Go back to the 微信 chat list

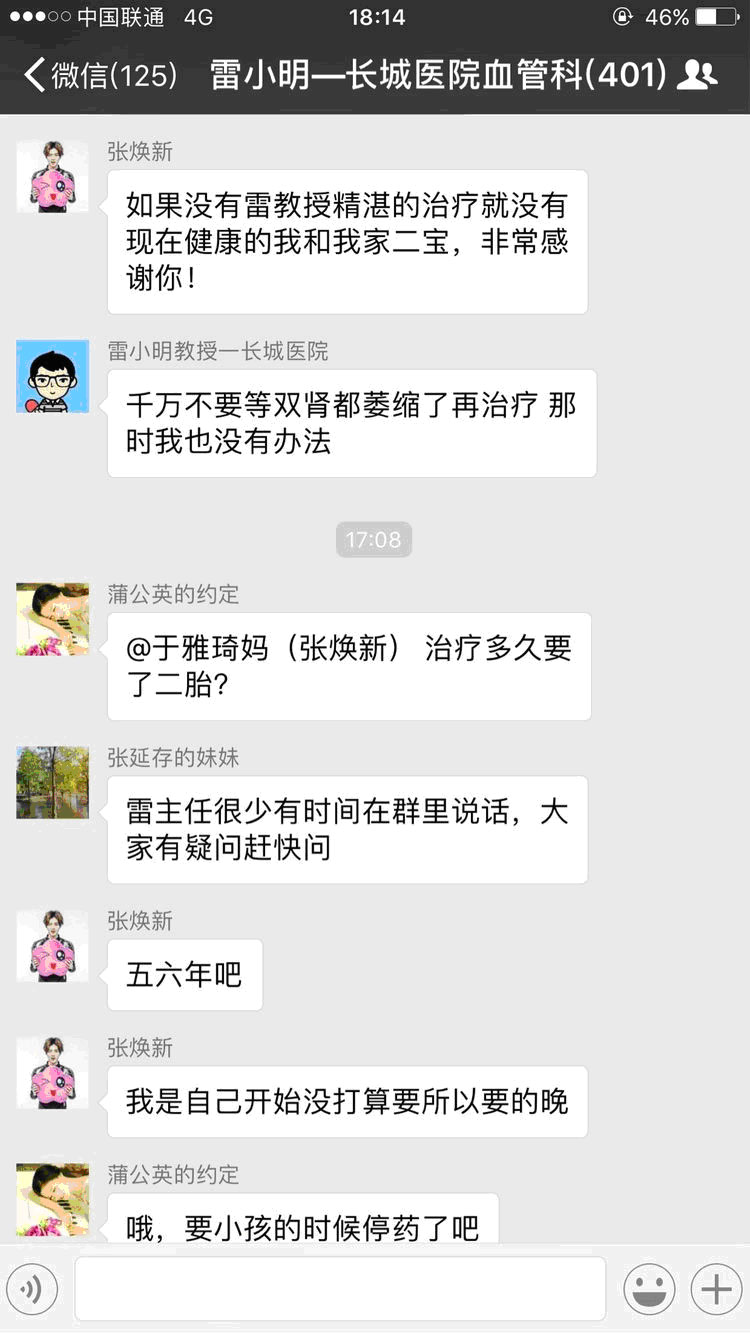click(x=100, y=75)
